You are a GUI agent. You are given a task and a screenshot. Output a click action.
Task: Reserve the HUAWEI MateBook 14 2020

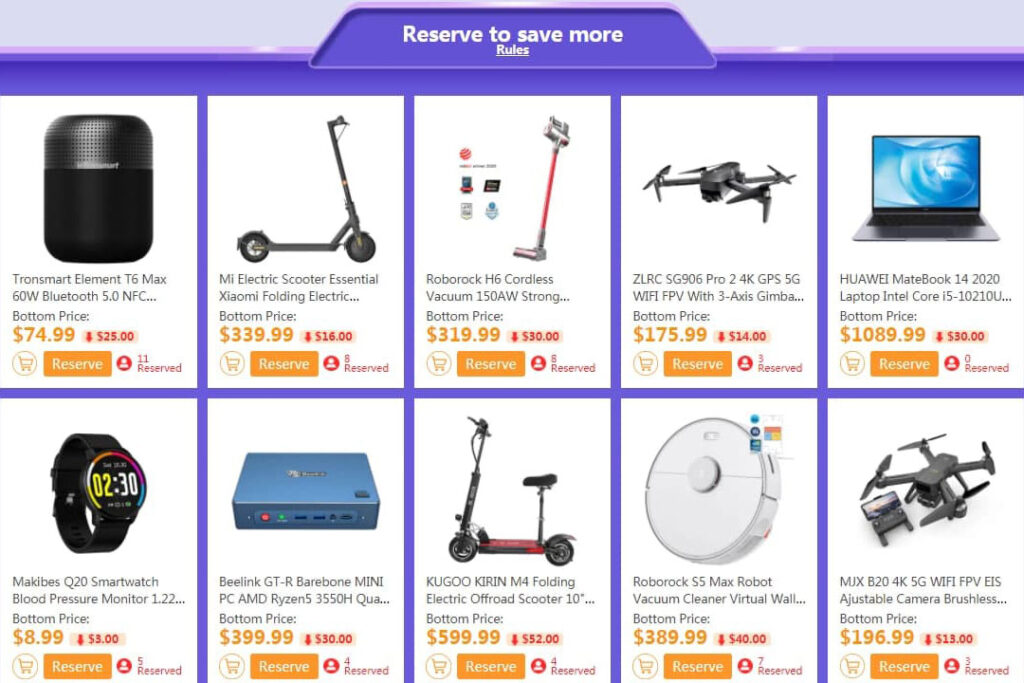pyautogui.click(x=905, y=364)
